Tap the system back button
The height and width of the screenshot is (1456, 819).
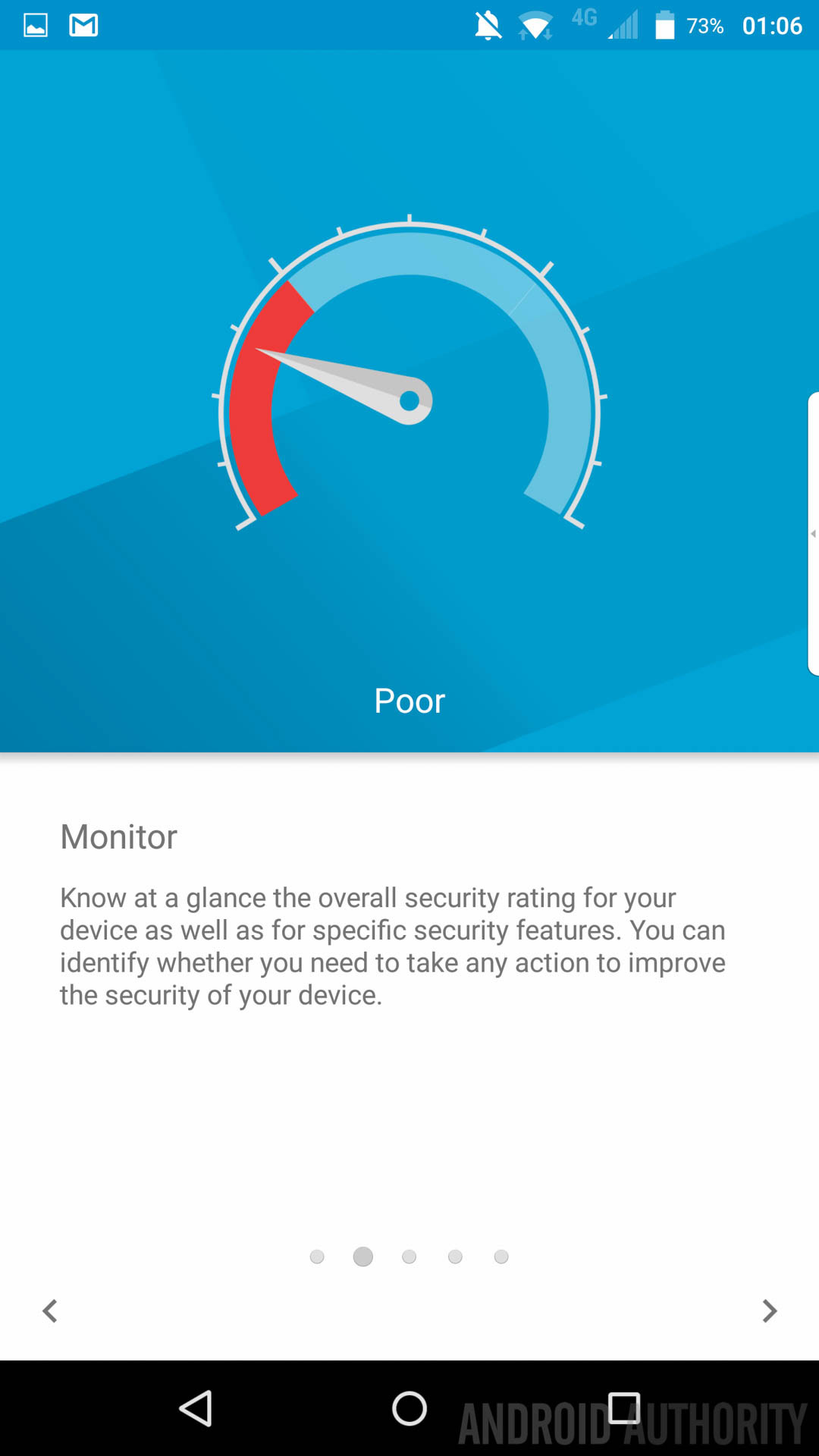pos(196,1409)
